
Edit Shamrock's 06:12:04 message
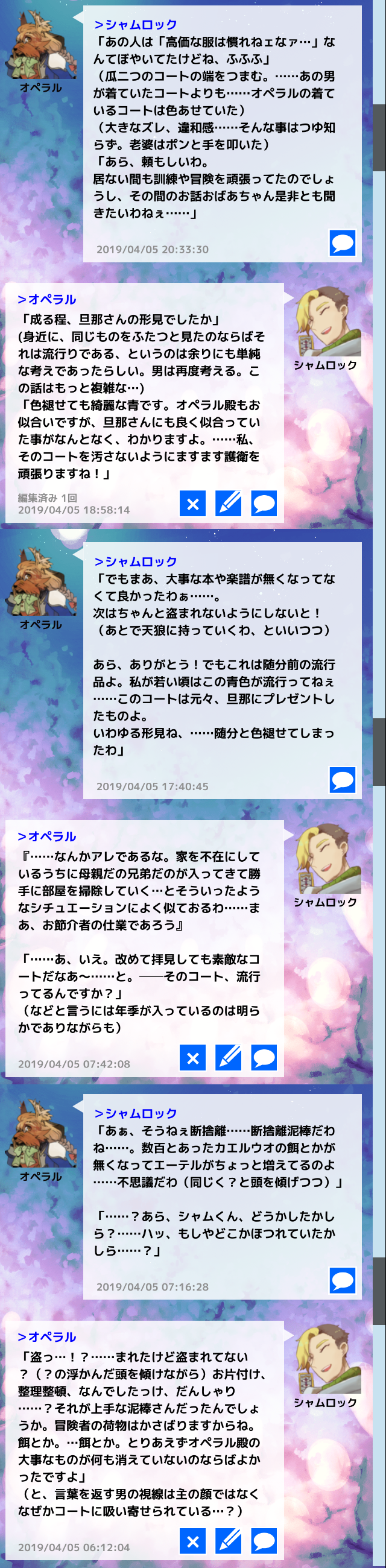pyautogui.click(x=229, y=1541)
